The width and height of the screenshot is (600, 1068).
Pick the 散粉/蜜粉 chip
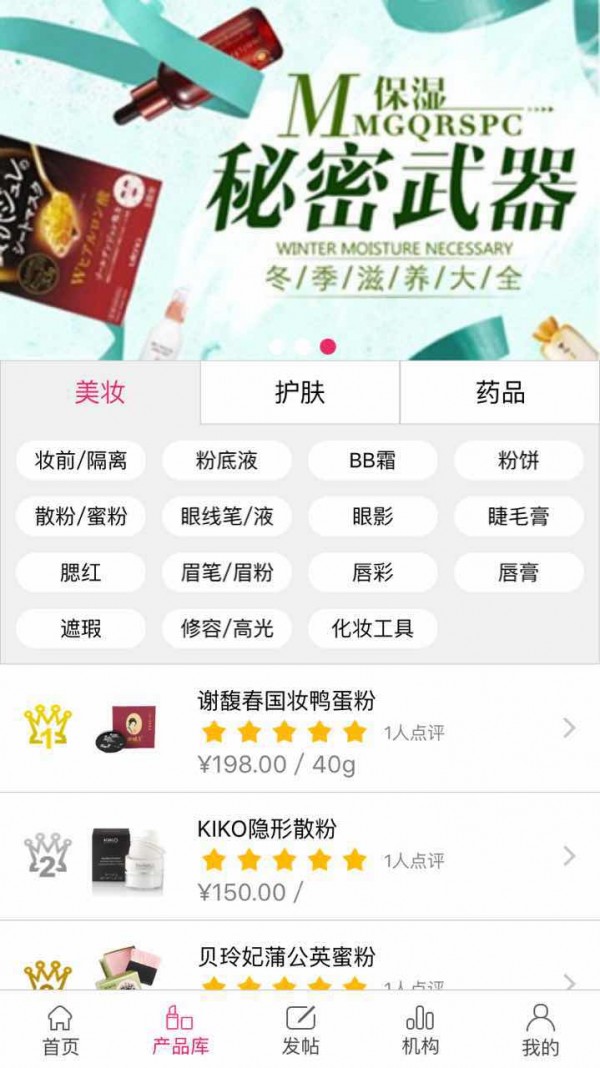click(x=81, y=517)
